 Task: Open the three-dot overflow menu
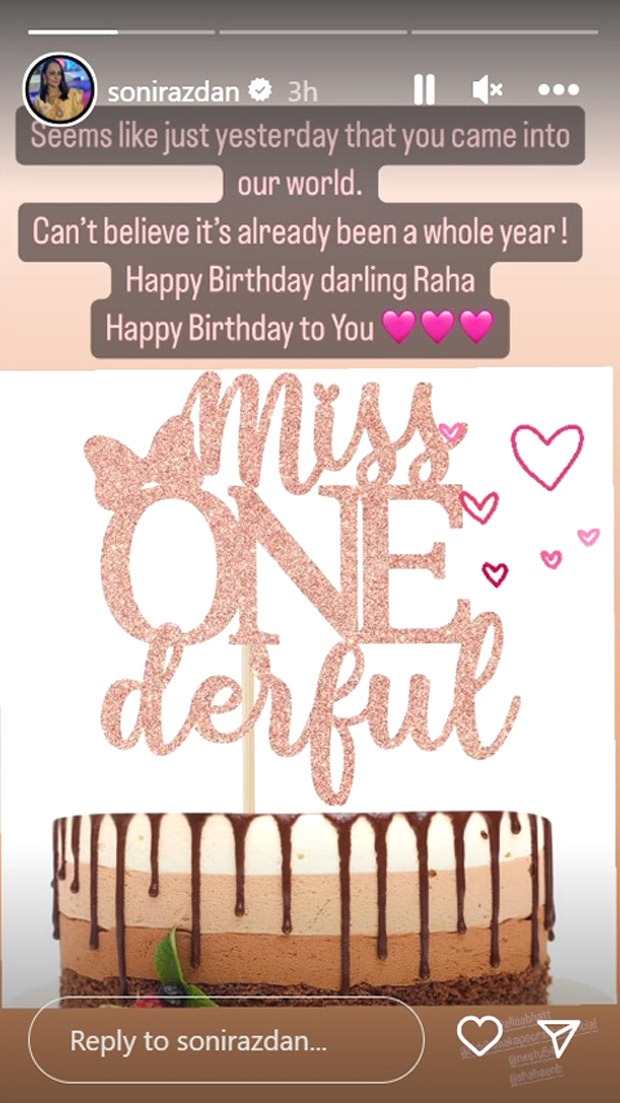click(558, 91)
